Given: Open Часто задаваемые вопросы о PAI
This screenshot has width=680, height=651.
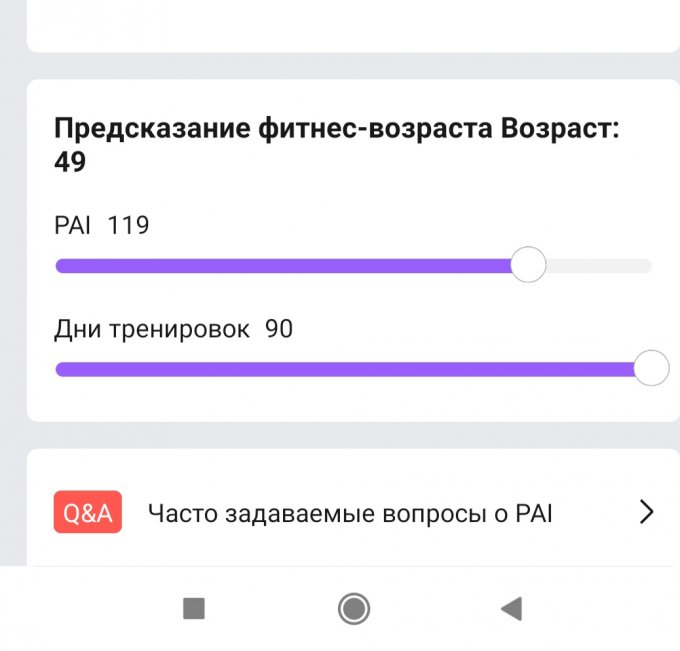Looking at the screenshot, I should click(x=350, y=513).
